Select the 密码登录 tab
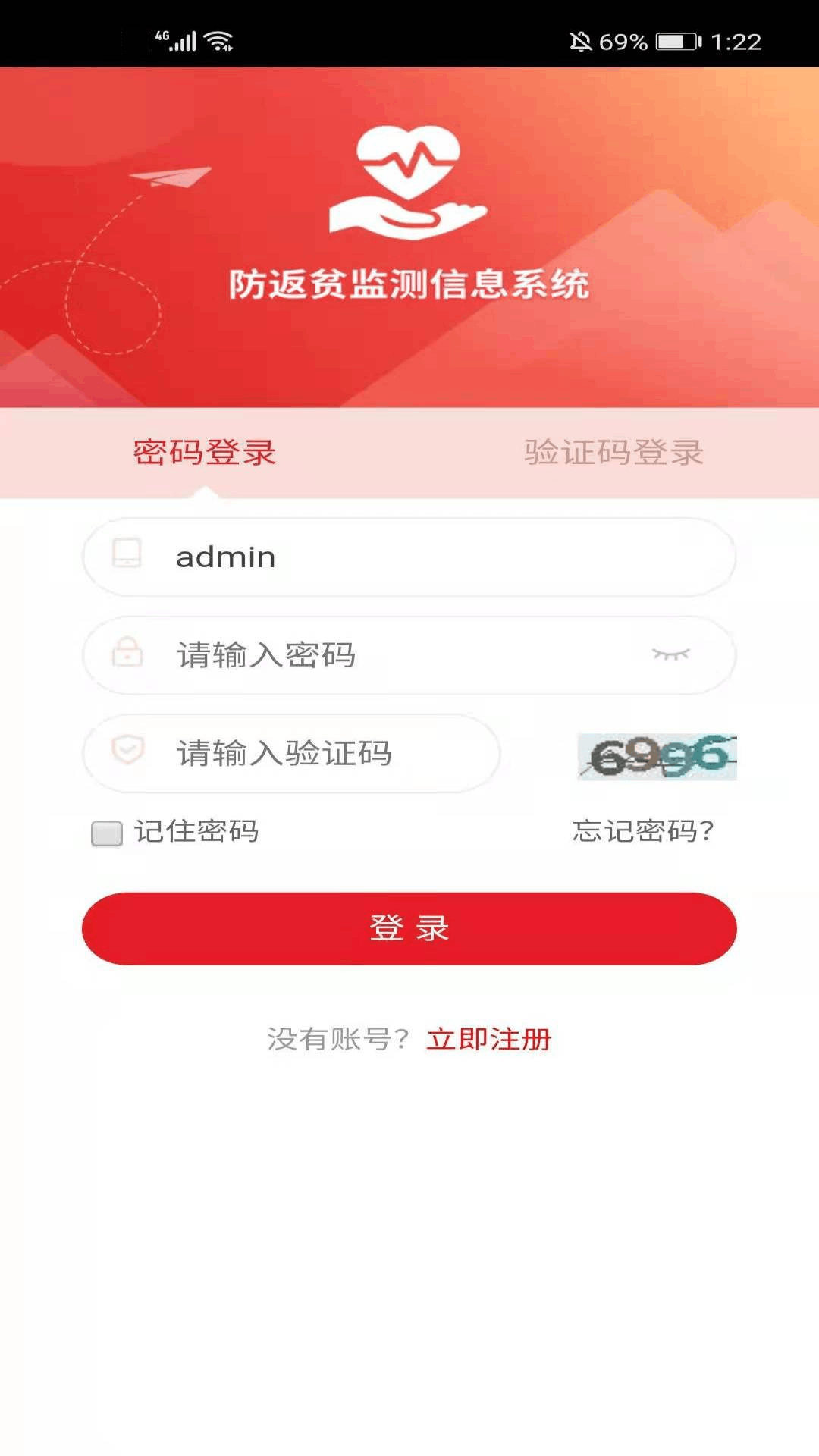The width and height of the screenshot is (819, 1456). [205, 453]
